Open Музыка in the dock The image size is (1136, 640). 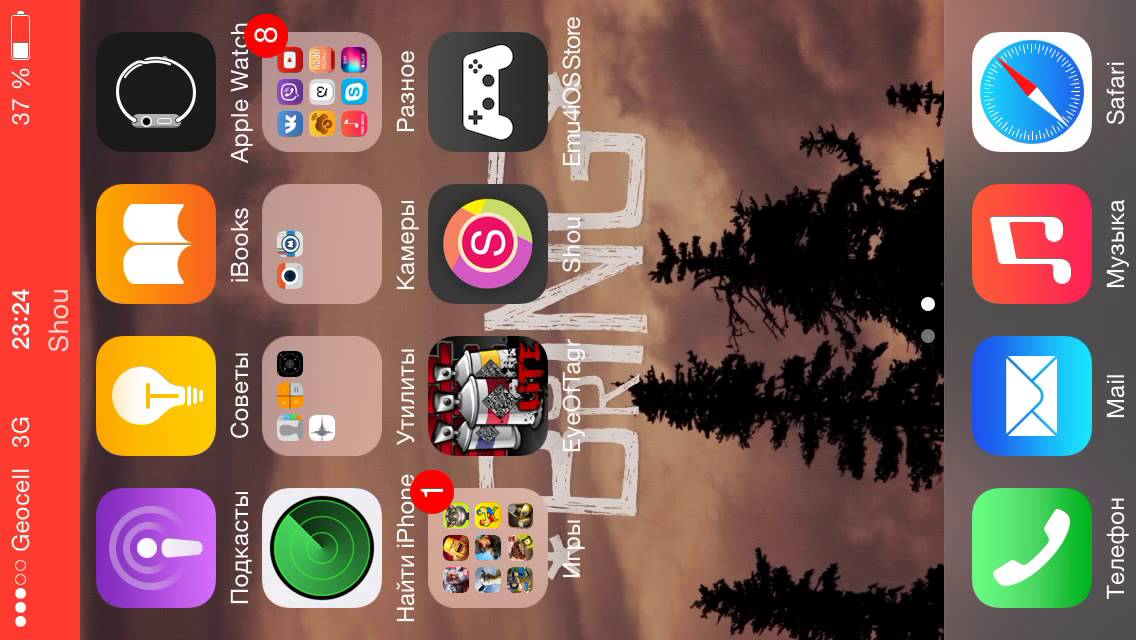[1032, 244]
